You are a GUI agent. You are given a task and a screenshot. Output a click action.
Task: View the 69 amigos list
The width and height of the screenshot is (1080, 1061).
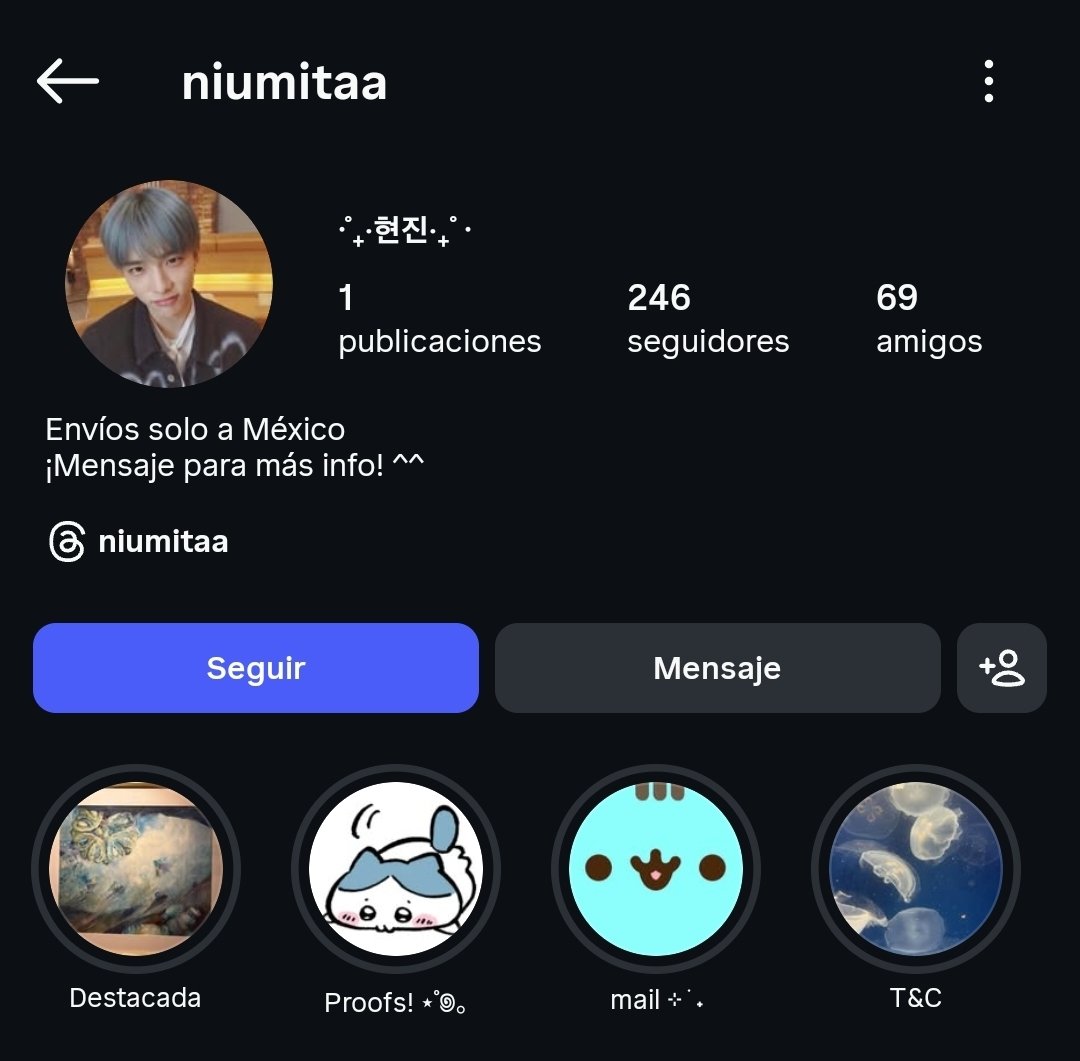[x=929, y=318]
